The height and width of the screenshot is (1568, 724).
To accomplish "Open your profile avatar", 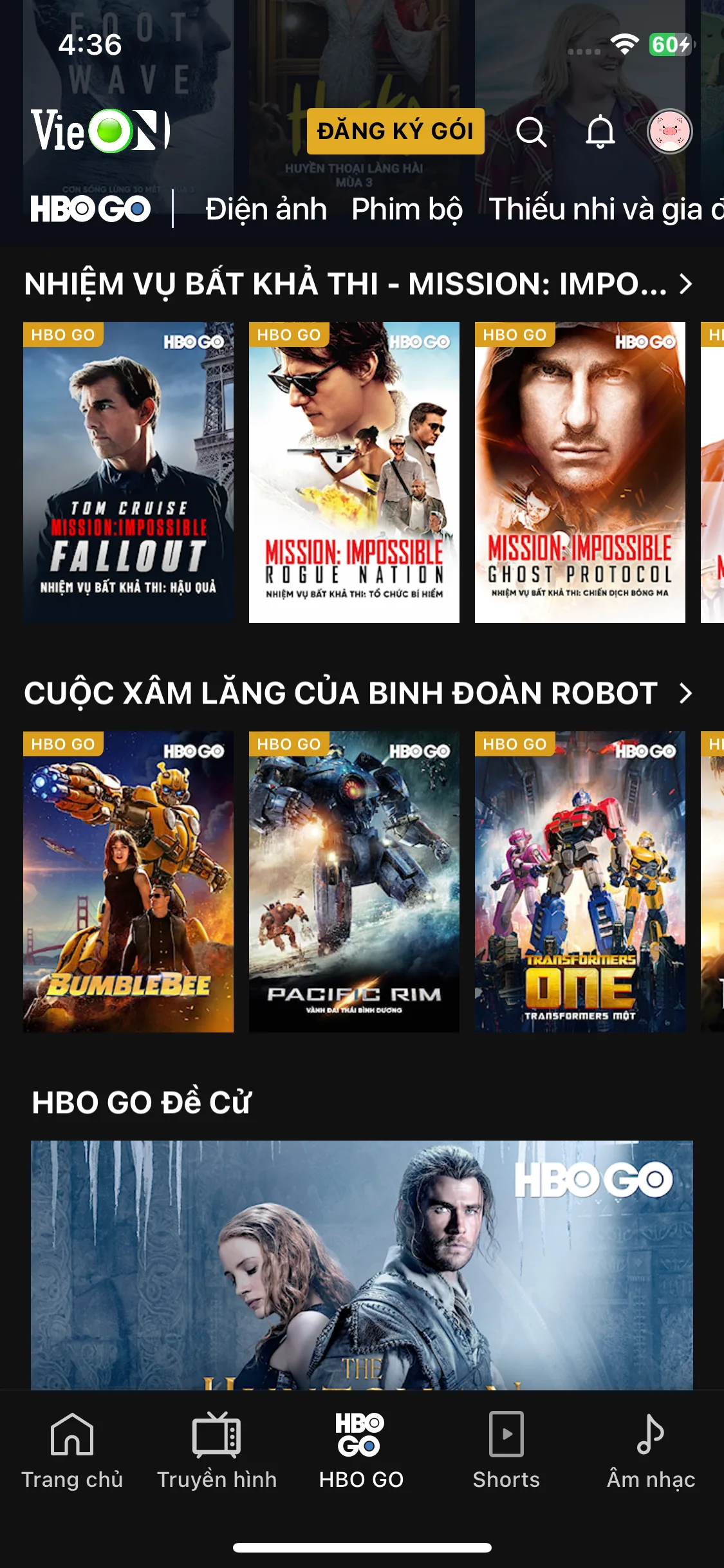I will pyautogui.click(x=670, y=132).
